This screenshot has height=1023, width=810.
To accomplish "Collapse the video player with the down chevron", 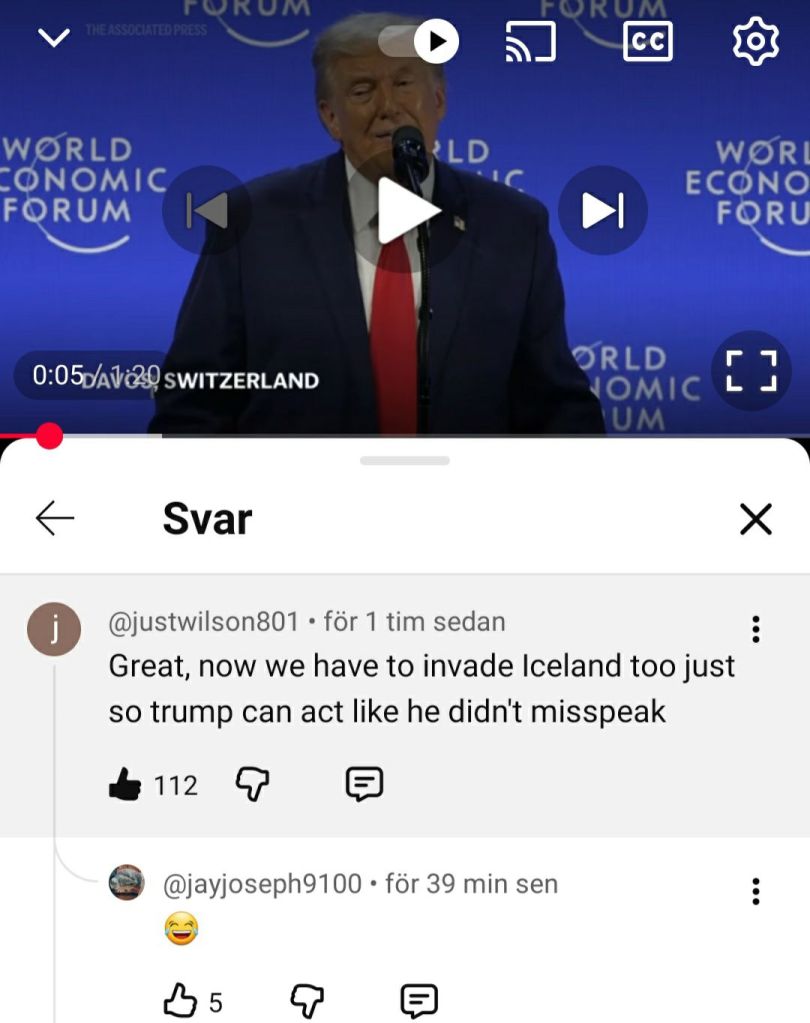I will [54, 38].
